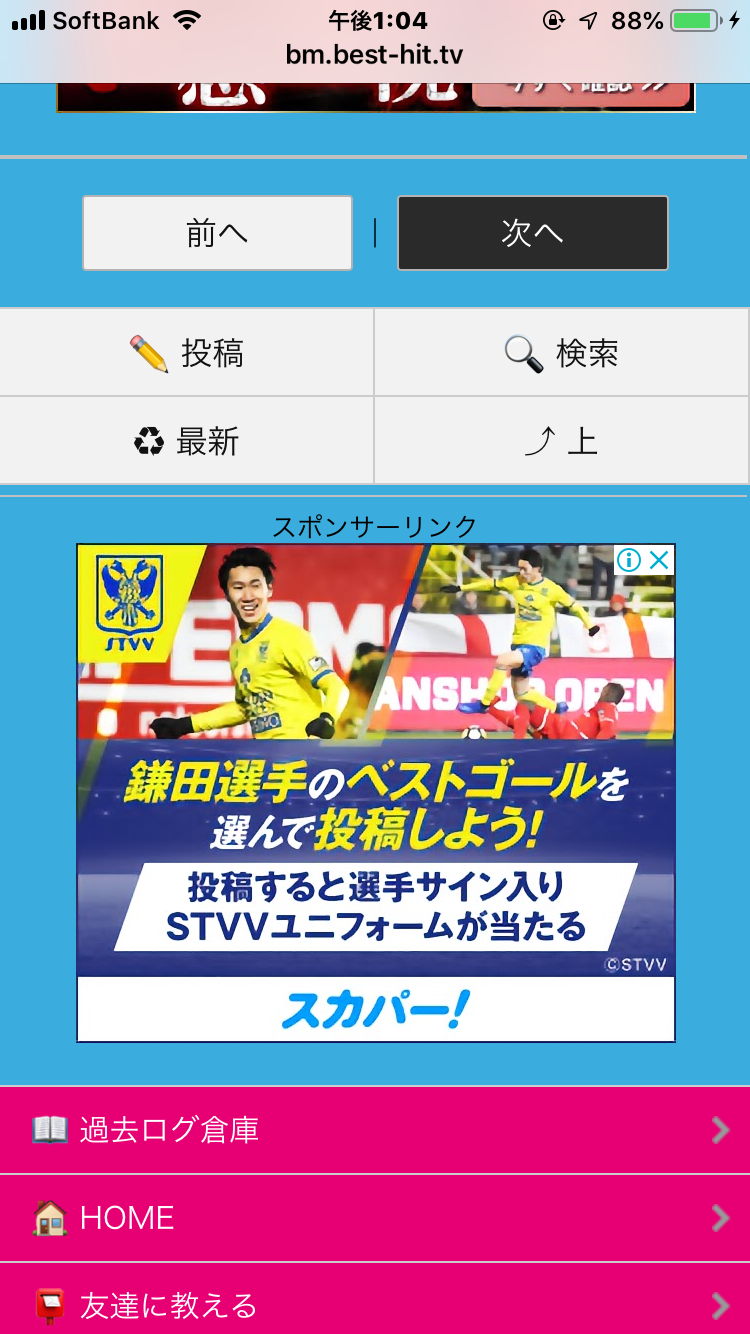Screen dimensions: 750x1334
Task: Tap the top banner ad
Action: 376,97
